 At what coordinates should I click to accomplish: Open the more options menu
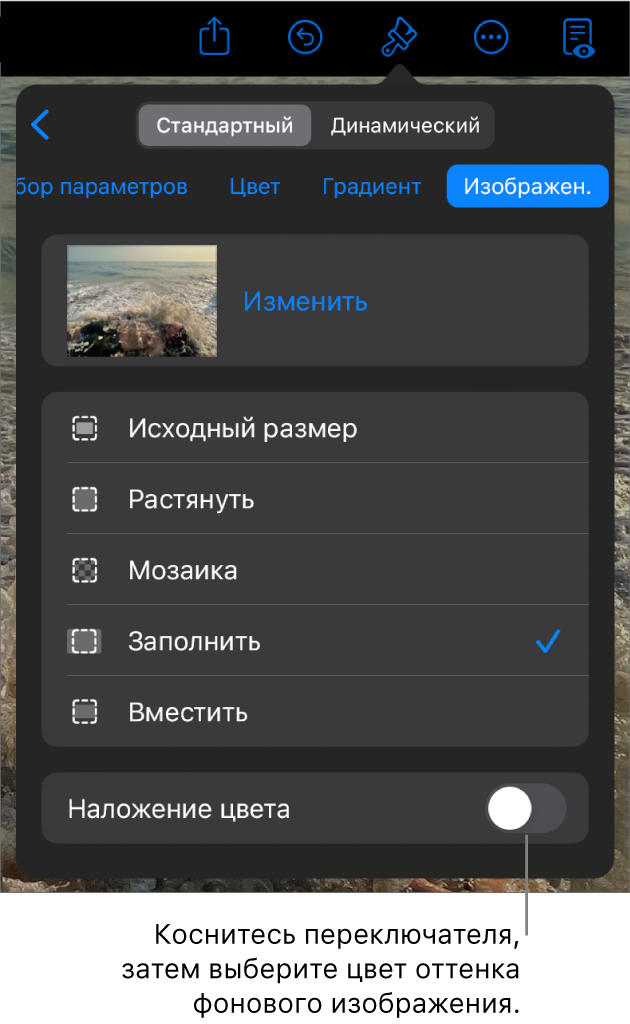[490, 38]
